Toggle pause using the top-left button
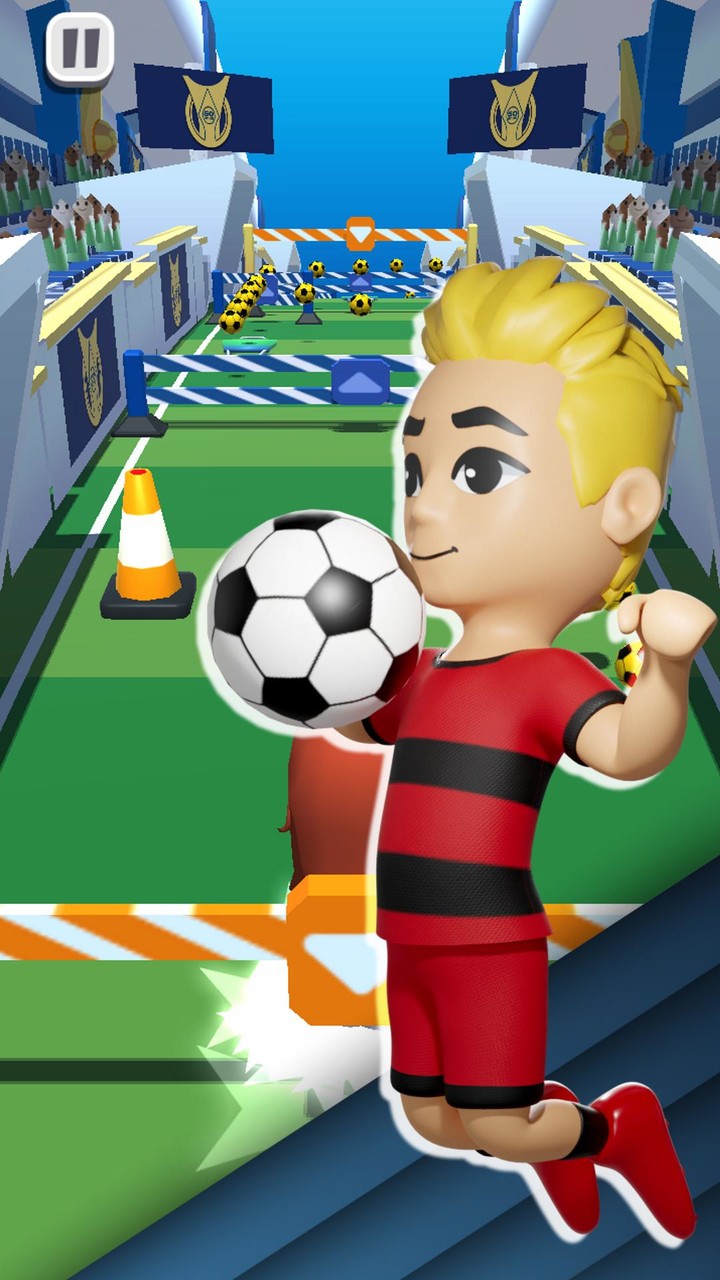 point(80,42)
